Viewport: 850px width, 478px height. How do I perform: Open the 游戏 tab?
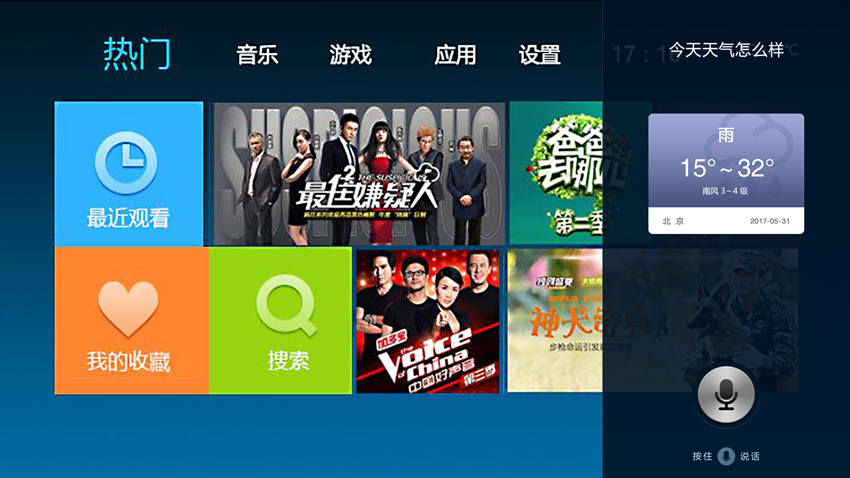coord(350,55)
